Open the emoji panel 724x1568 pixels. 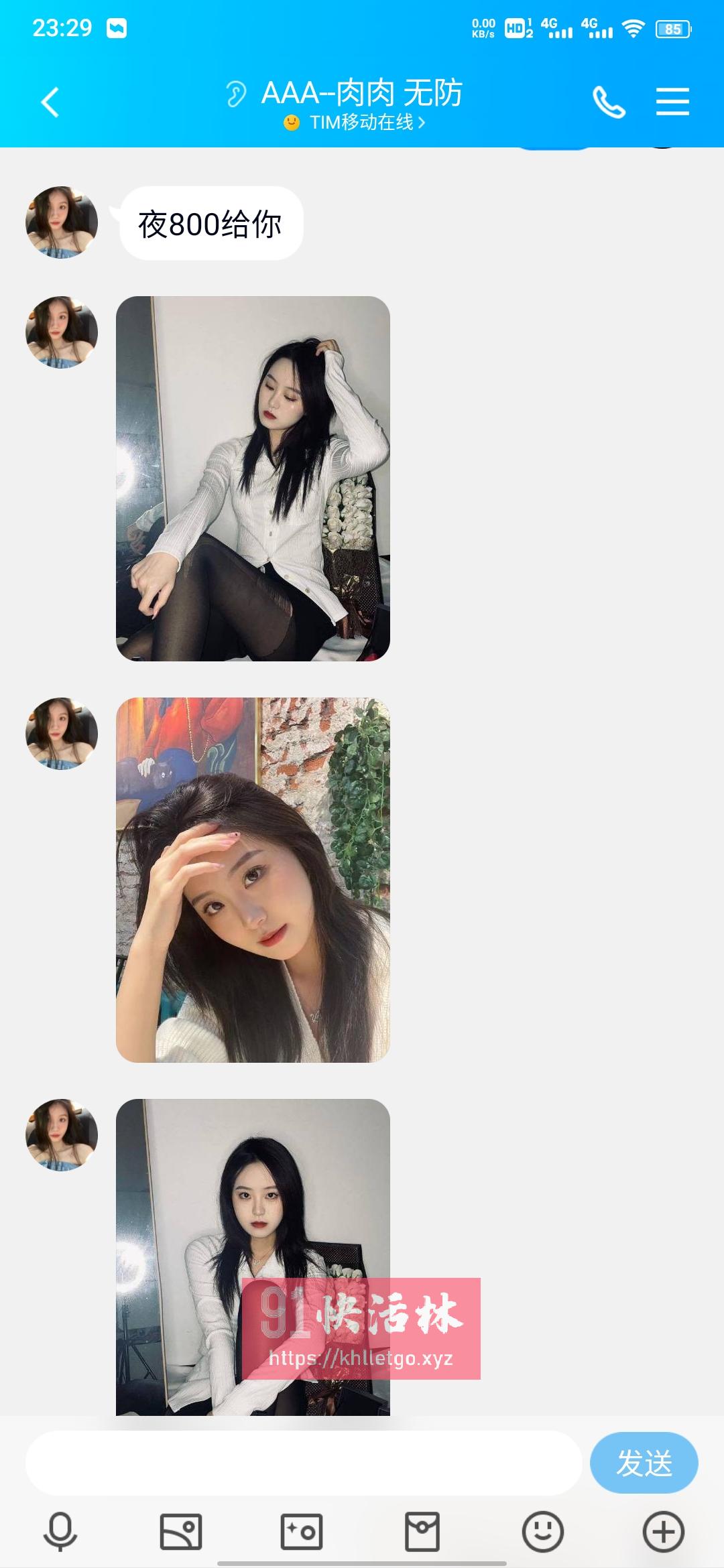(542, 1532)
